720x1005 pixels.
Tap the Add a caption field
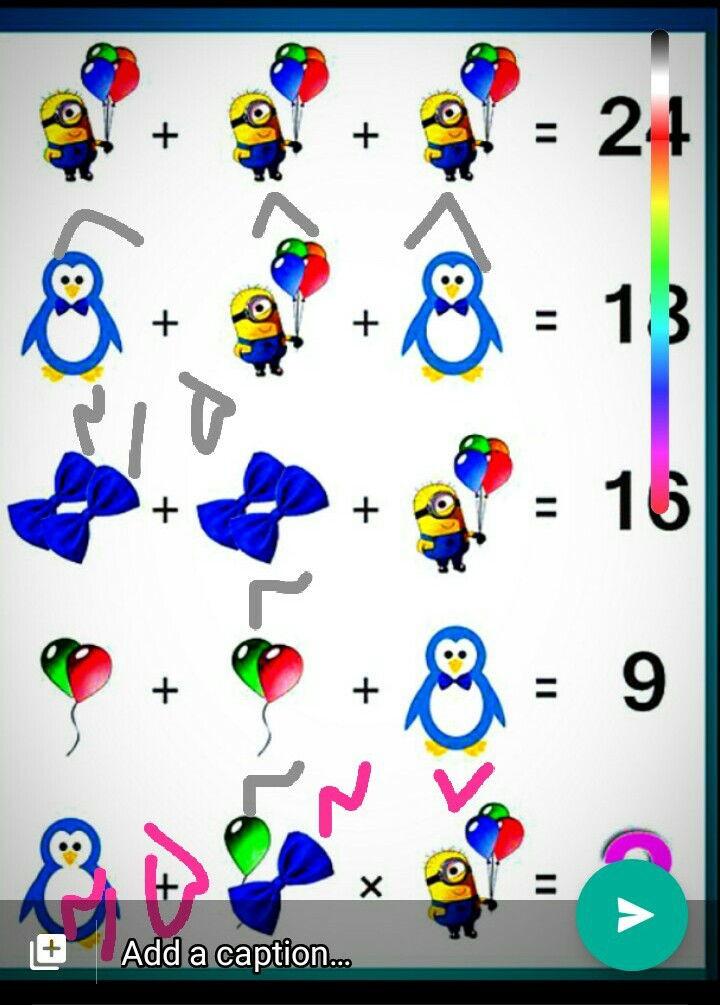click(300, 954)
